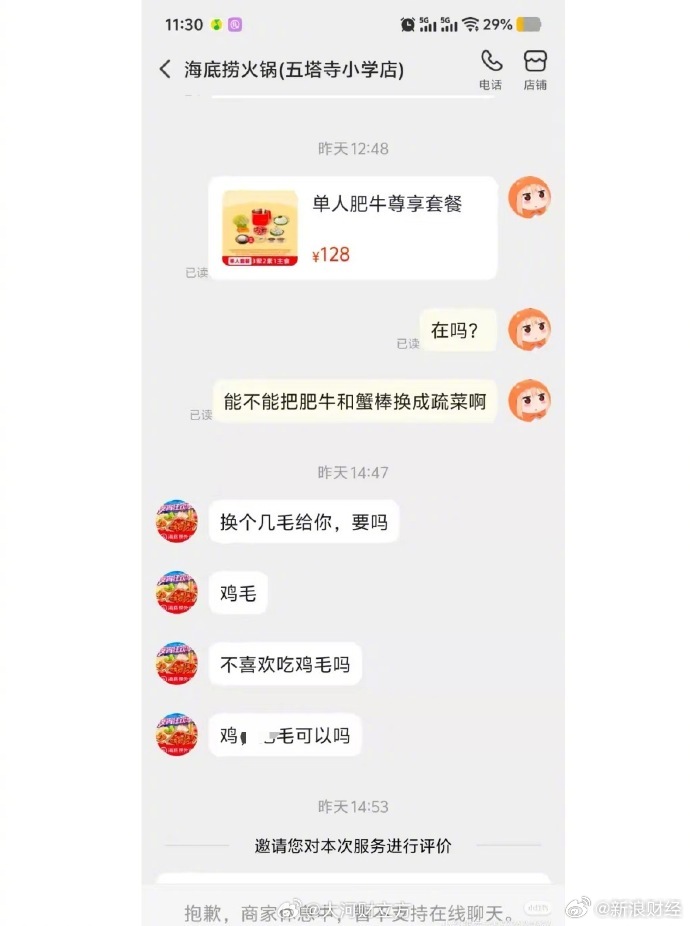Tap my avatar beside 在吗? message
Viewport: 690px width, 926px height.
coord(529,330)
